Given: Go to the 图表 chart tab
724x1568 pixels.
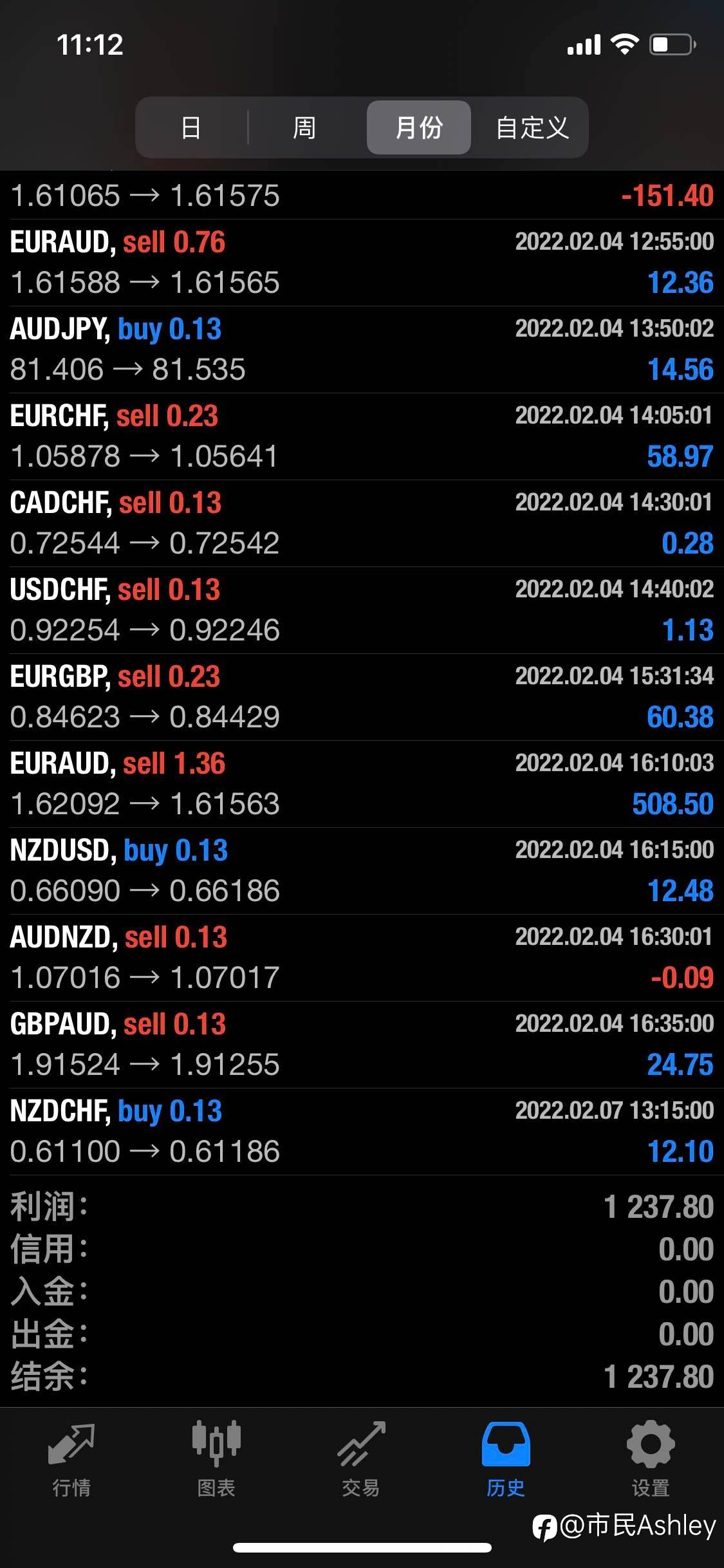Looking at the screenshot, I should click(x=216, y=1459).
